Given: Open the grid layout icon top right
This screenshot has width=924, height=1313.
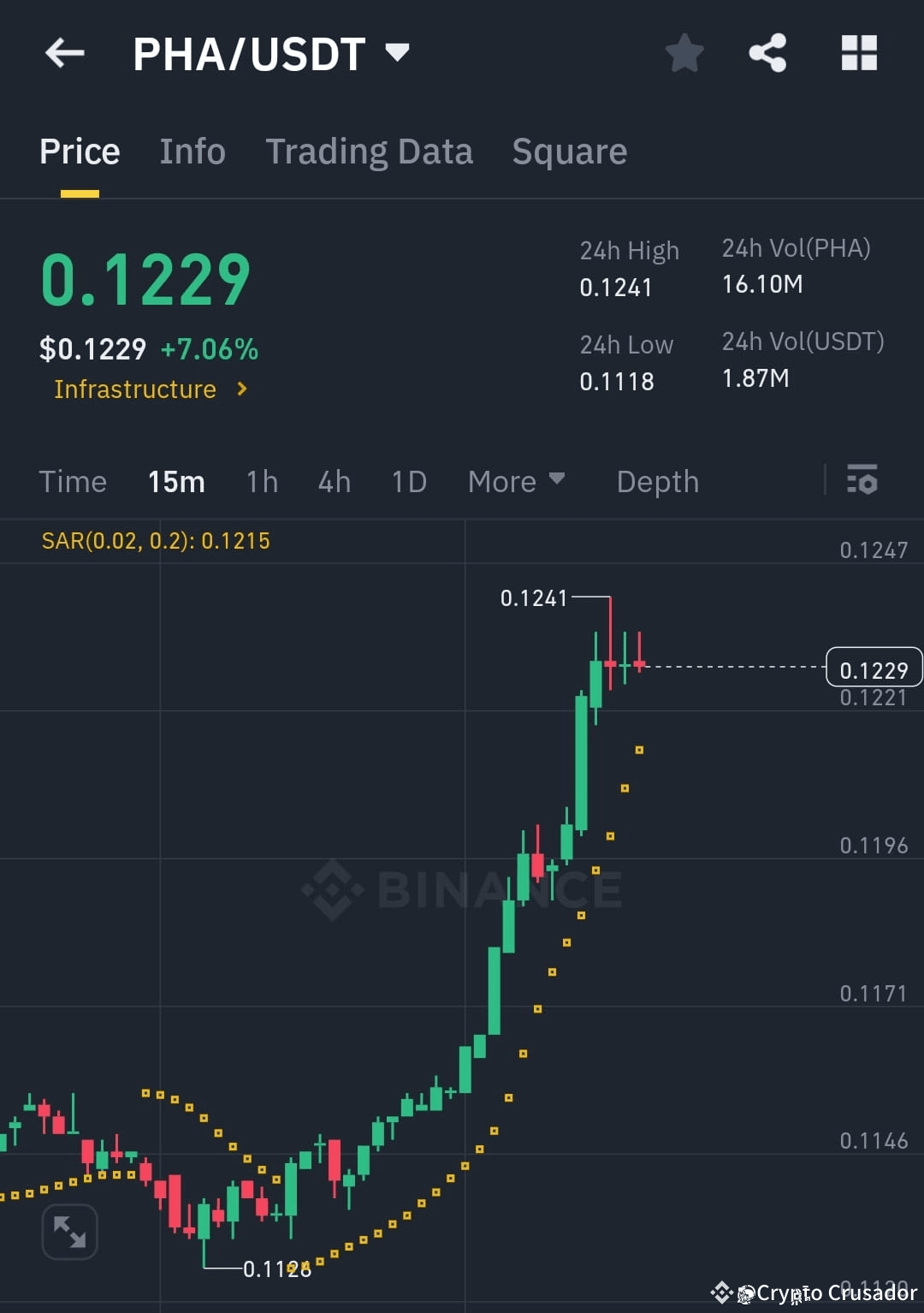Looking at the screenshot, I should coord(858,53).
